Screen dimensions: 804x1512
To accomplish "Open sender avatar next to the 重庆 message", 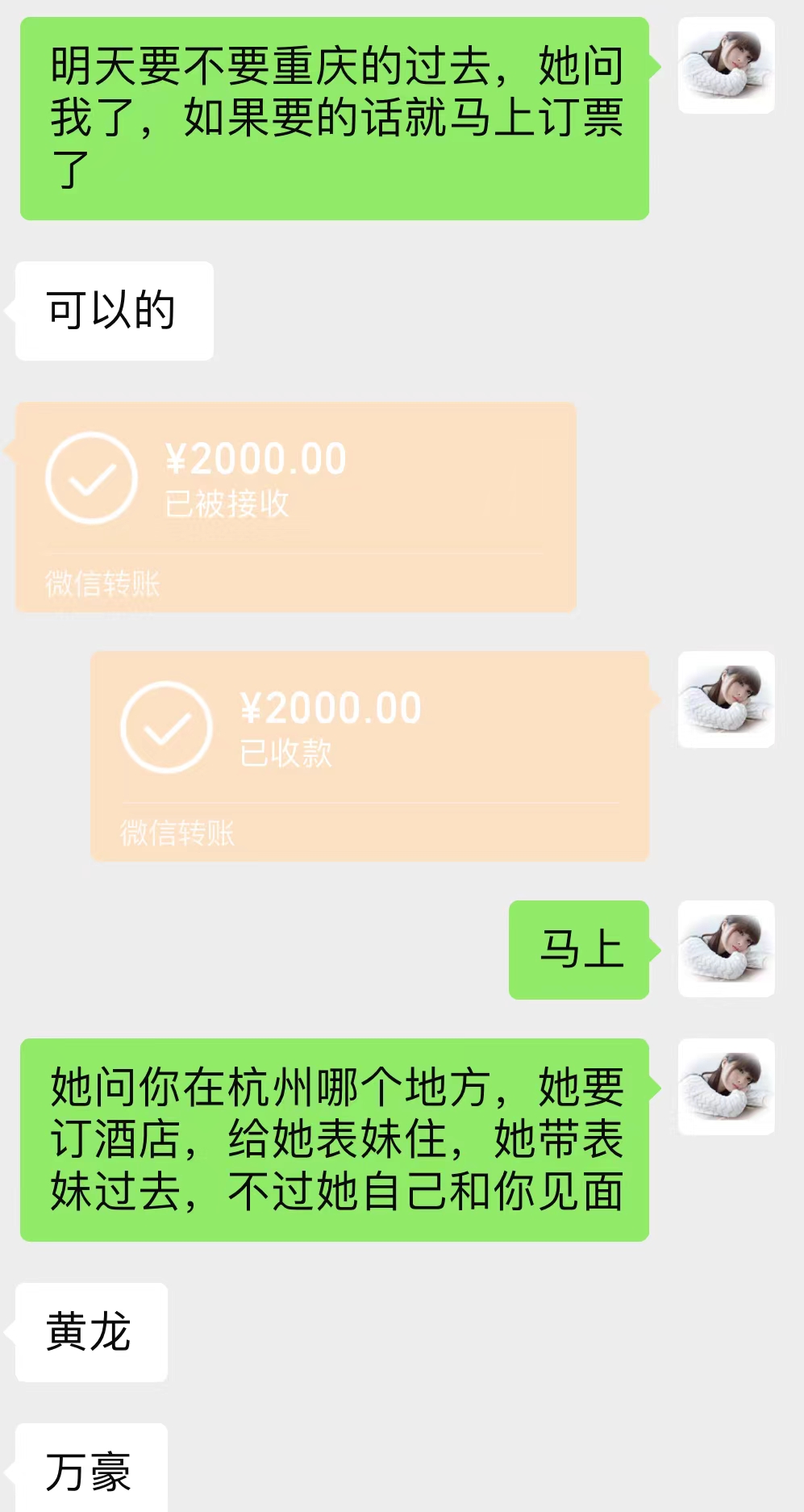I will click(x=726, y=65).
